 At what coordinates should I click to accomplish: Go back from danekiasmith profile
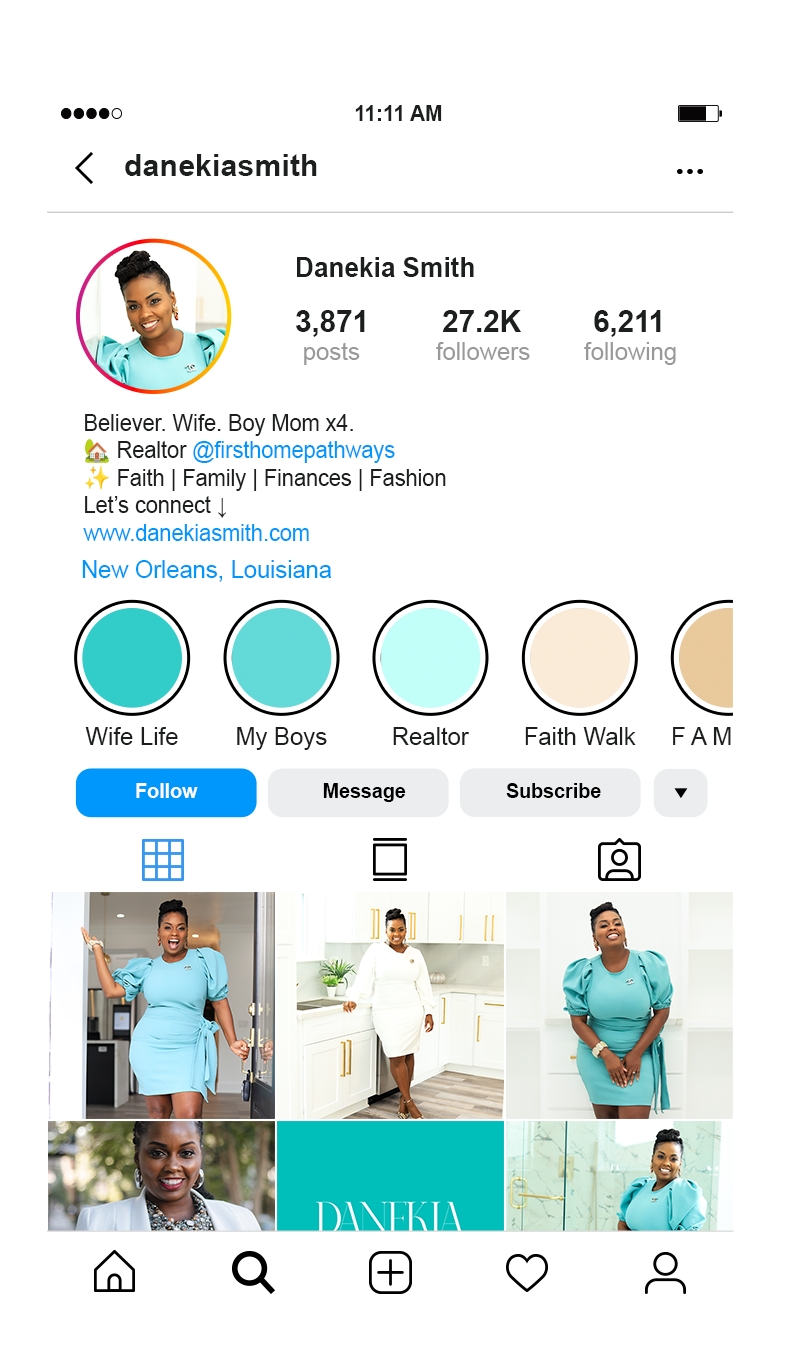85,168
